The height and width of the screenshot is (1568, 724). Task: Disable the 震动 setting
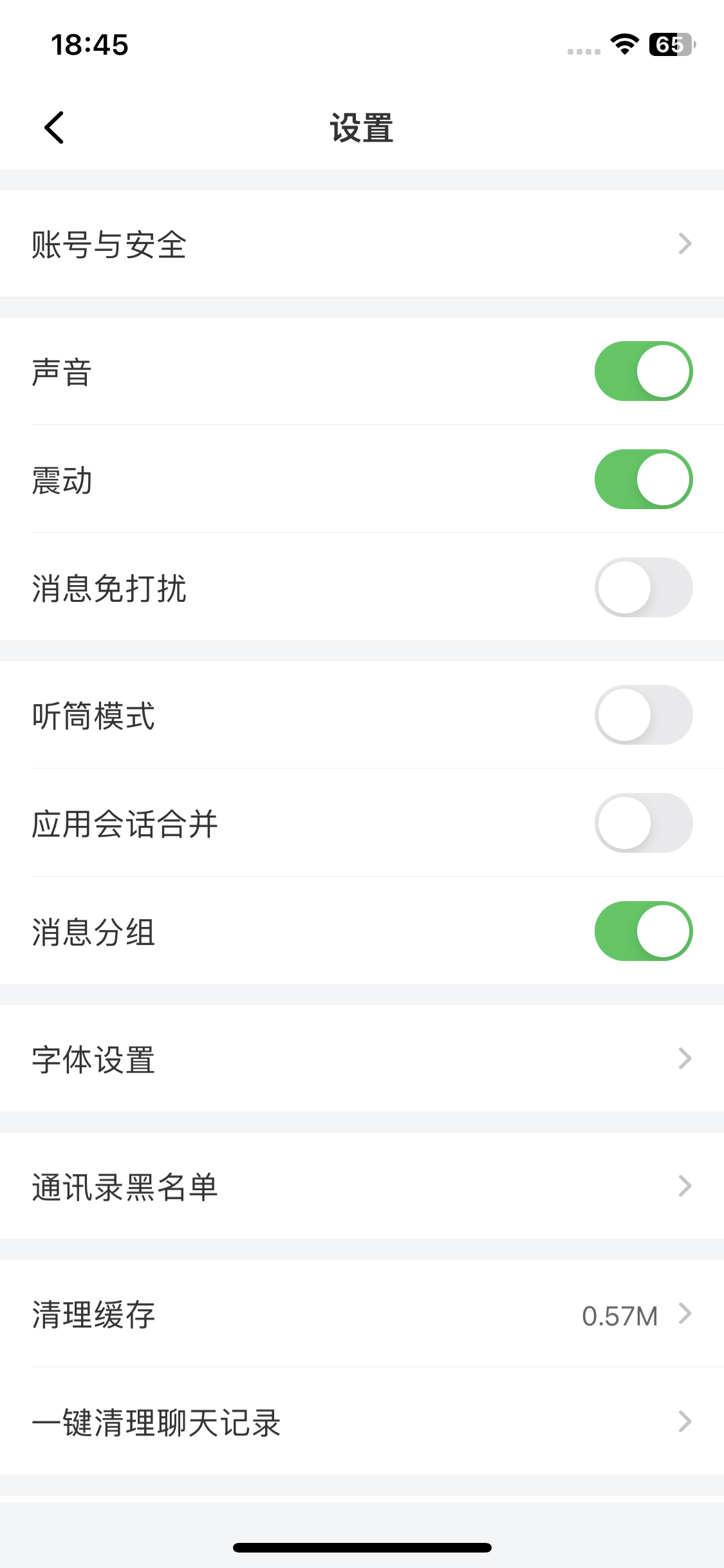coord(643,479)
